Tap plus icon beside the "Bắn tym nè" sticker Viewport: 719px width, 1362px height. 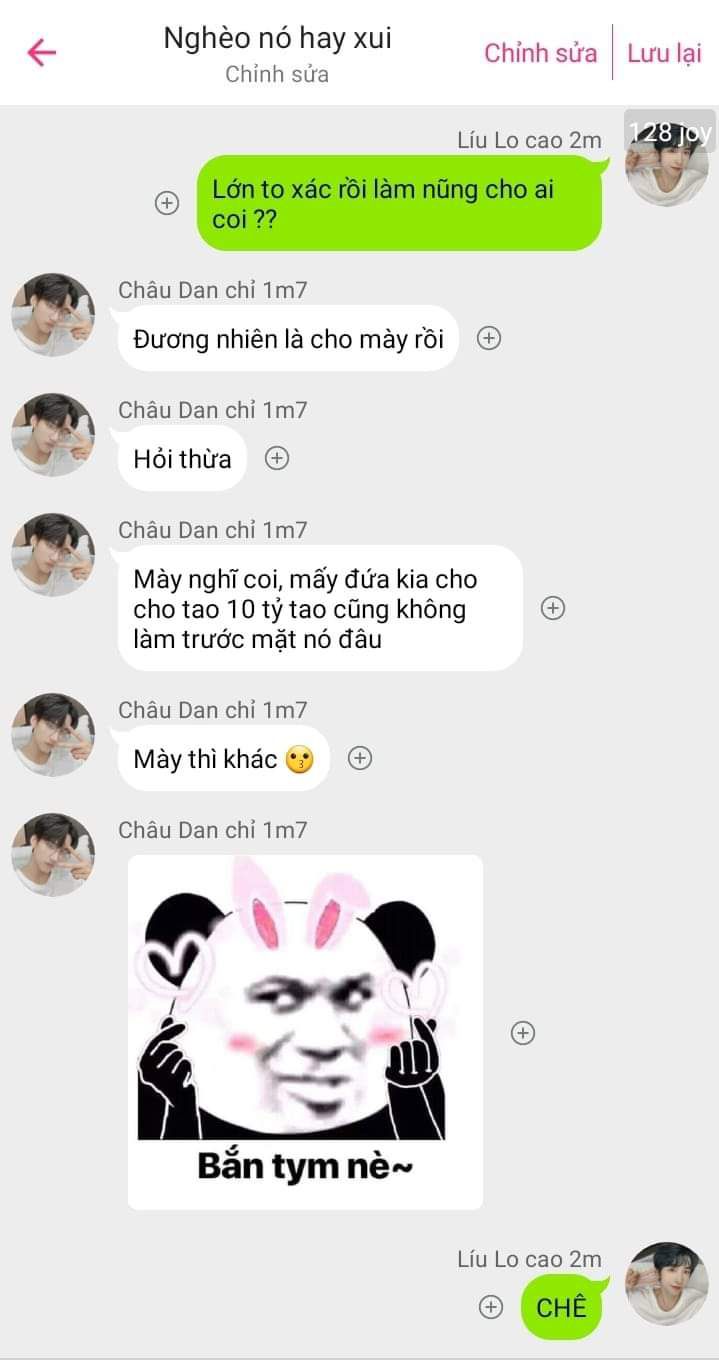click(x=523, y=1033)
